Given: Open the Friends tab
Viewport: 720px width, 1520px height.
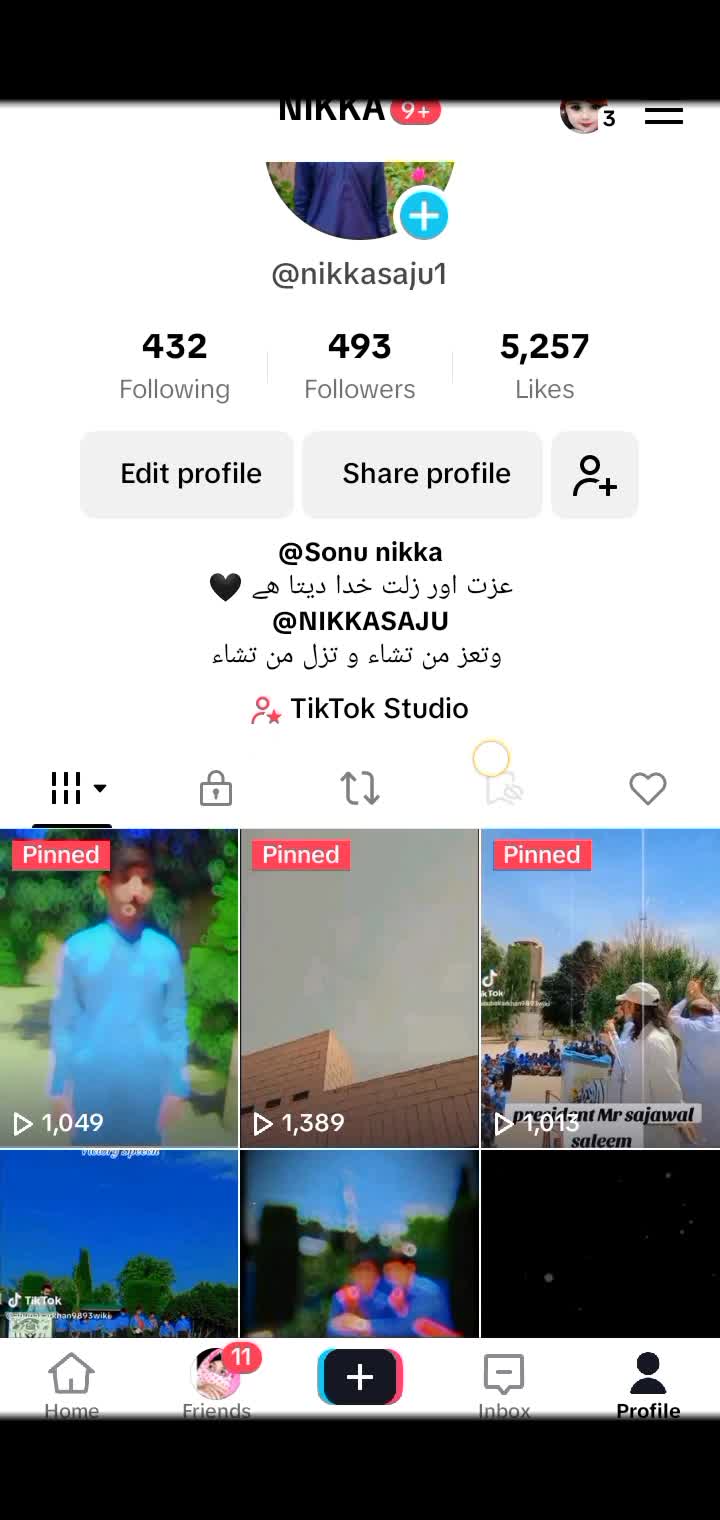Looking at the screenshot, I should [x=216, y=1383].
